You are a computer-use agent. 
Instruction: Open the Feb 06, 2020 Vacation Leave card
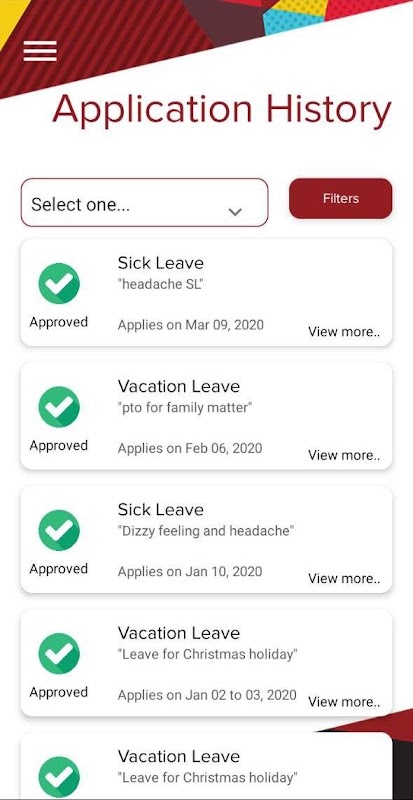pyautogui.click(x=206, y=416)
